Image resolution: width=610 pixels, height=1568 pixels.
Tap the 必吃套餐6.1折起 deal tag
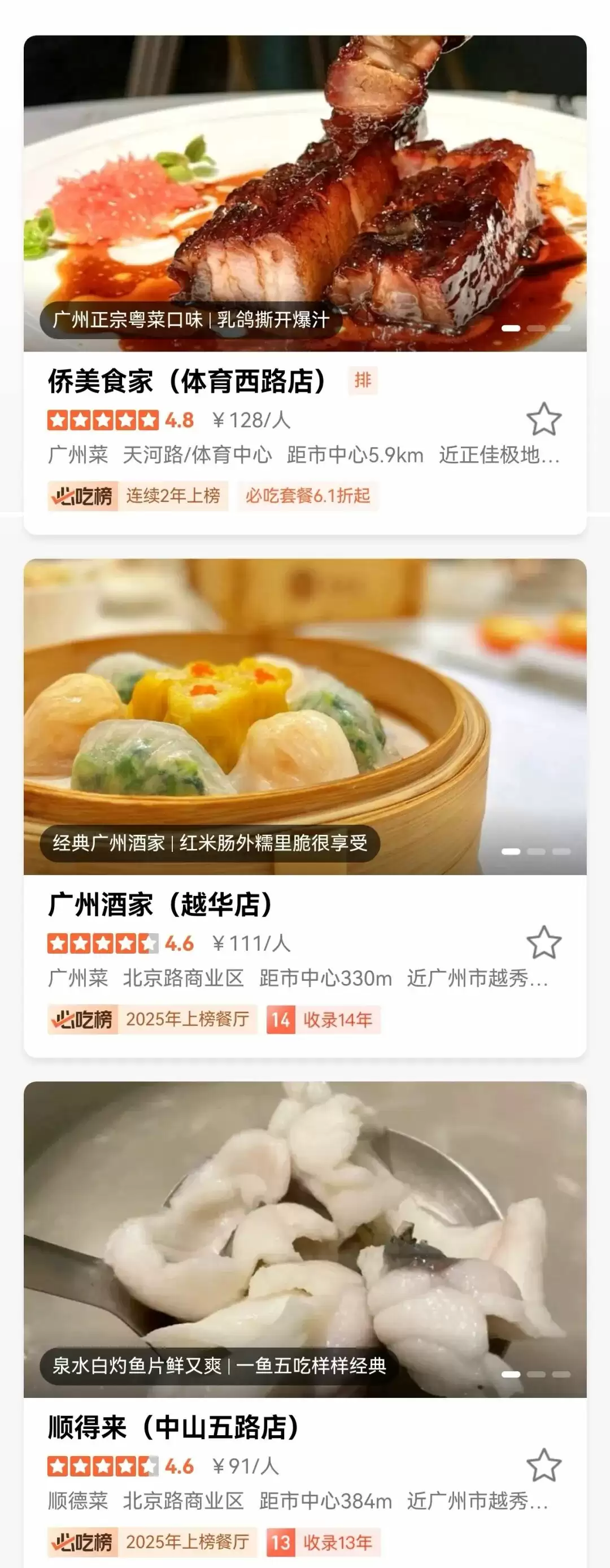click(x=308, y=496)
